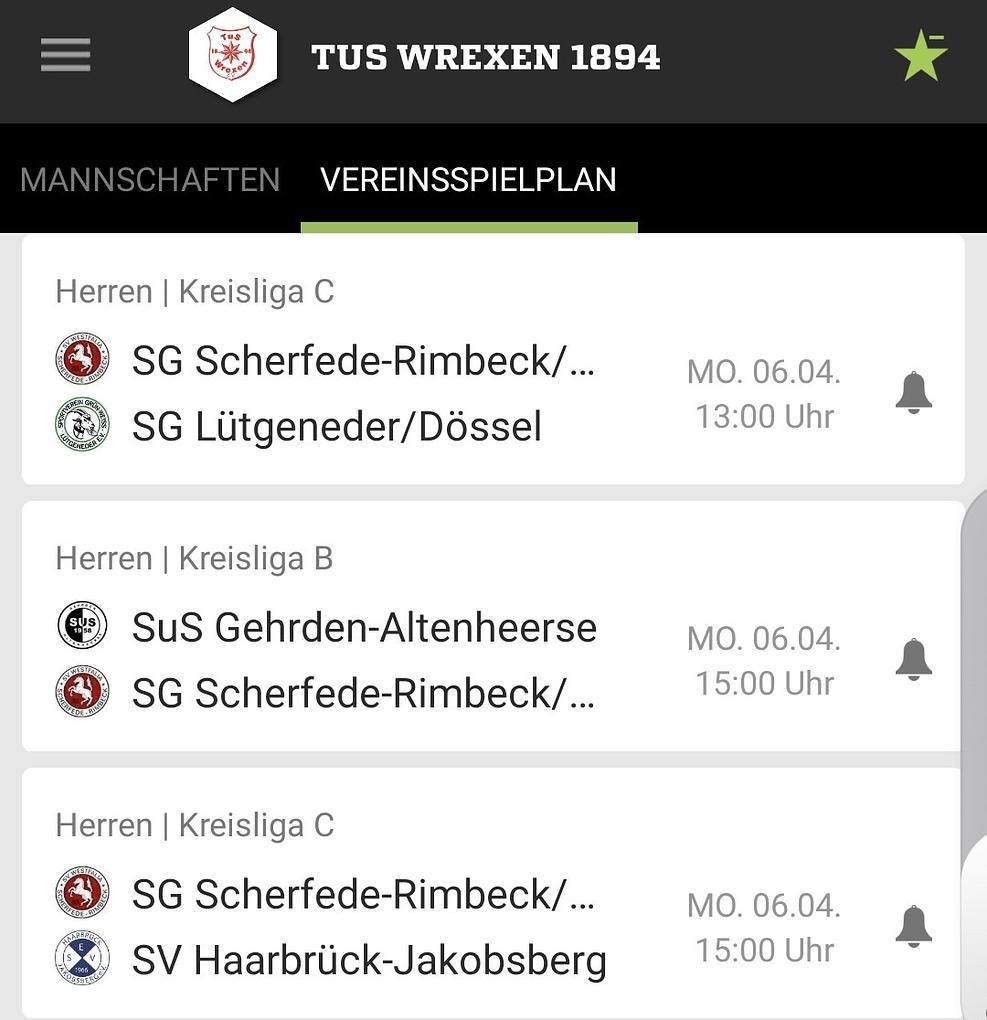Enable bell alert for SG Lütgeneder/Dössel match
Screen dimensions: 987x1020
tap(913, 393)
